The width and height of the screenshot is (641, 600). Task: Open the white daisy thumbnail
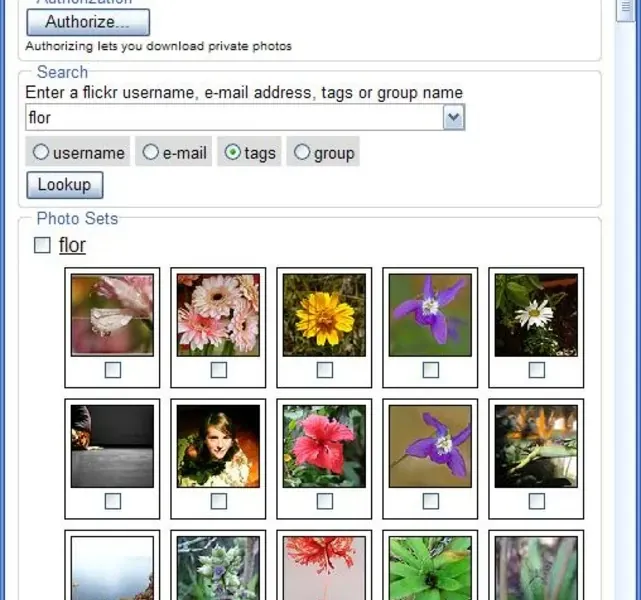click(x=536, y=315)
